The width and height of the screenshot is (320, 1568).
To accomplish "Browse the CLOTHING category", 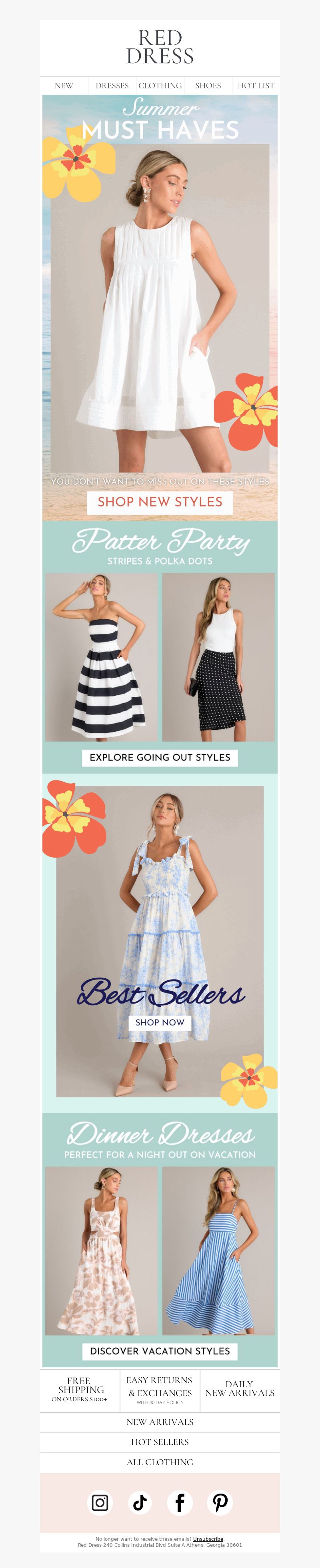I will coord(160,86).
